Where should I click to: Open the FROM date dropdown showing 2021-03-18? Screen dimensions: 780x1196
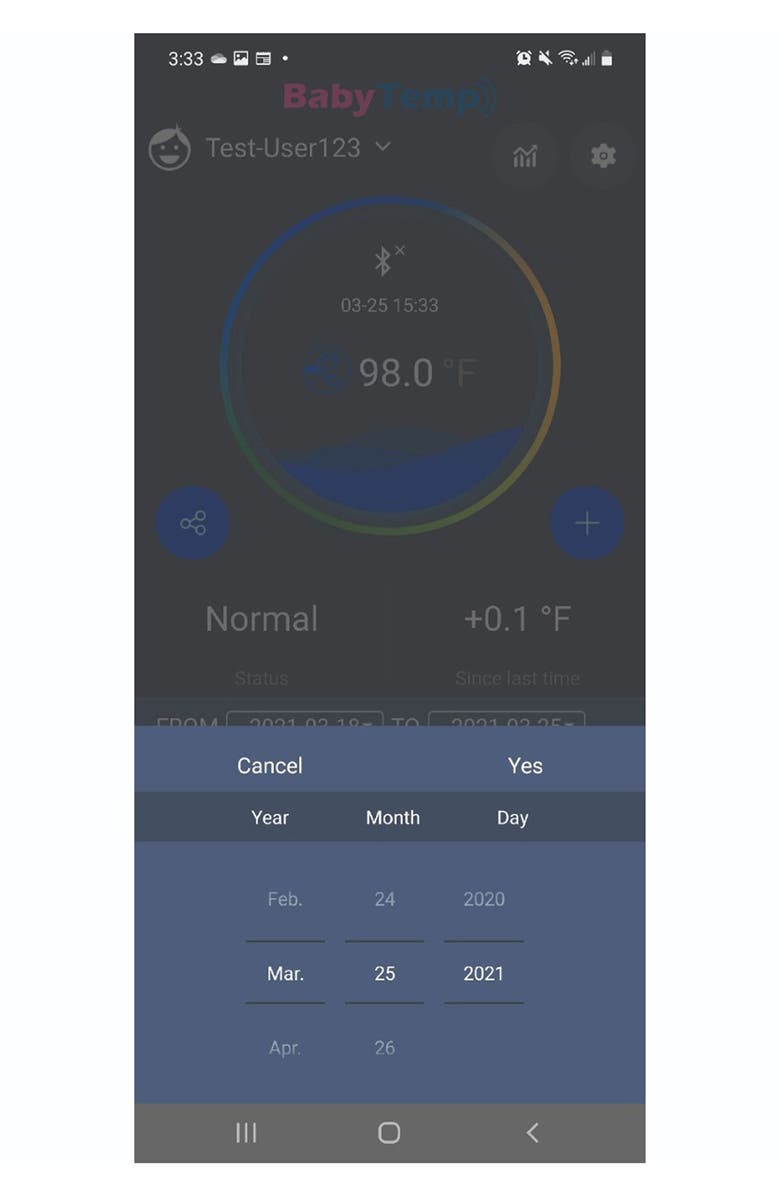pyautogui.click(x=305, y=724)
